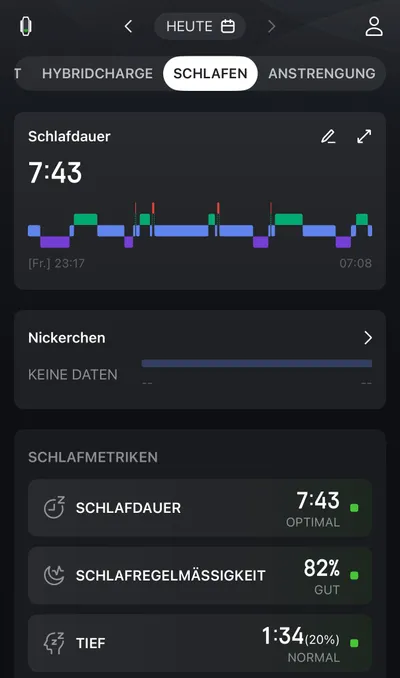The height and width of the screenshot is (678, 400).
Task: Go to the previous day
Action: 128,26
